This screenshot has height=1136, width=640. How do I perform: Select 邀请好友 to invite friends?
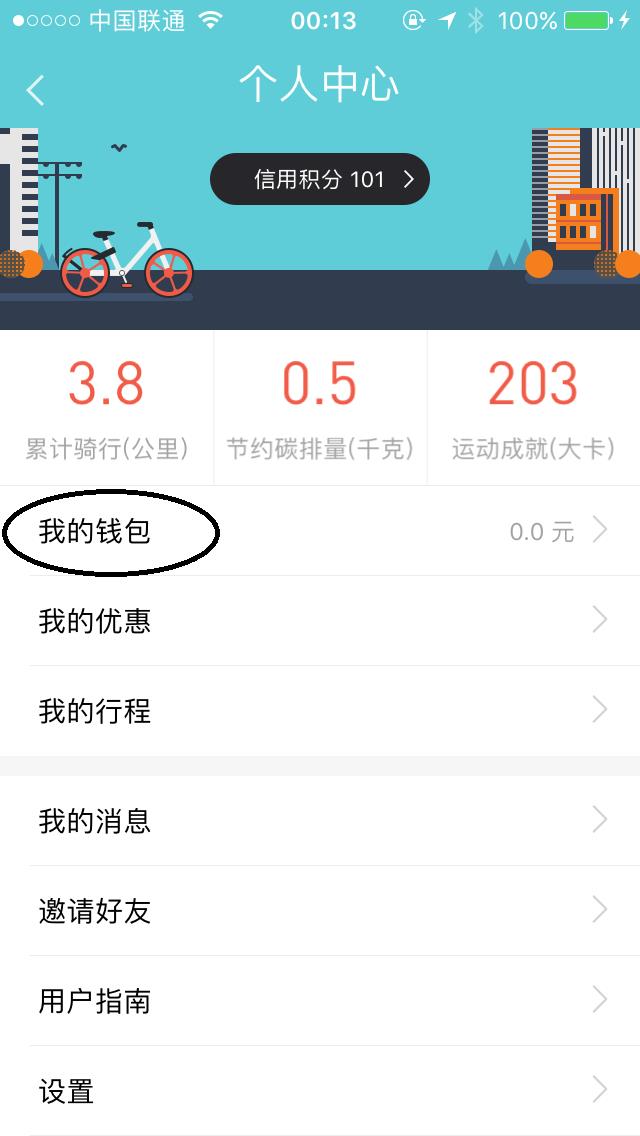coord(320,911)
